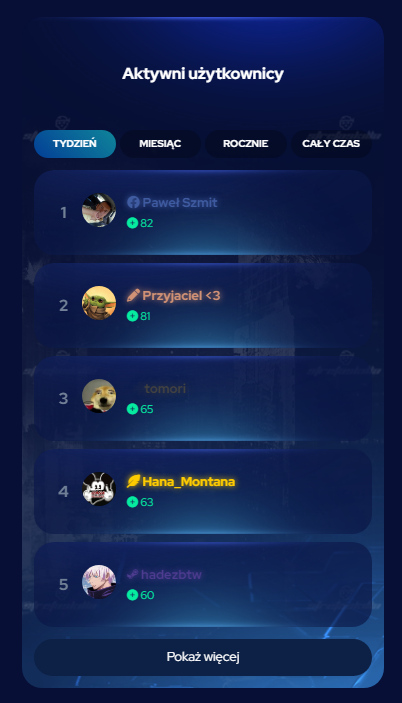Select the Tydzień tab
The image size is (402, 703).
(x=75, y=143)
